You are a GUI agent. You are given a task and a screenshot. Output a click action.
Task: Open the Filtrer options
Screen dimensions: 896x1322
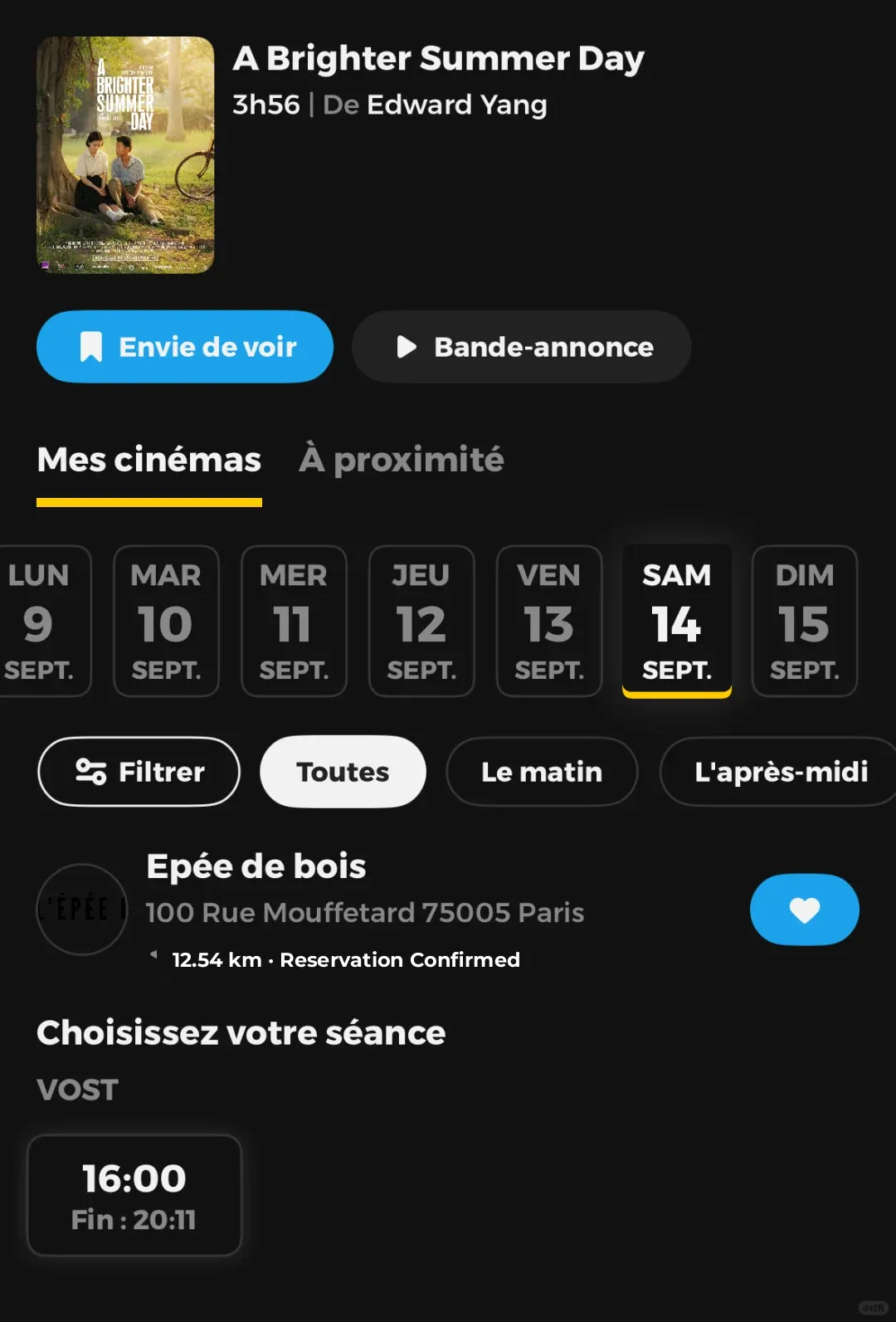pyautogui.click(x=139, y=772)
